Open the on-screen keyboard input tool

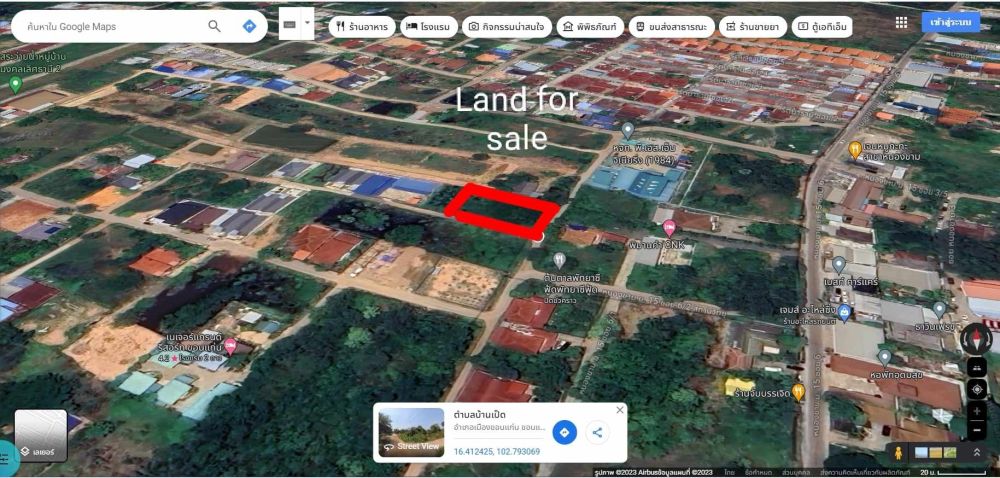(x=289, y=23)
